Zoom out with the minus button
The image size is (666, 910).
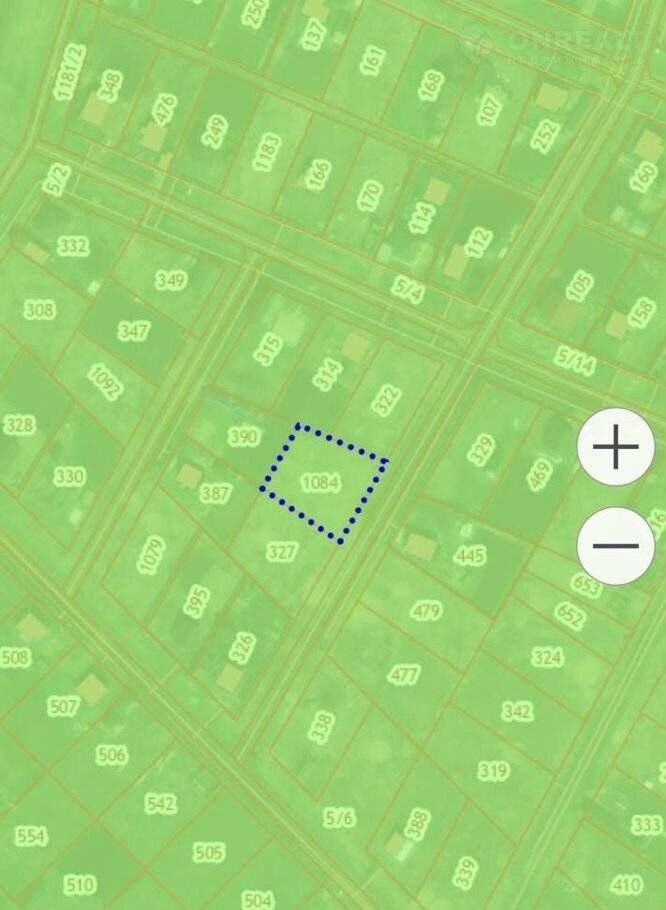(616, 546)
